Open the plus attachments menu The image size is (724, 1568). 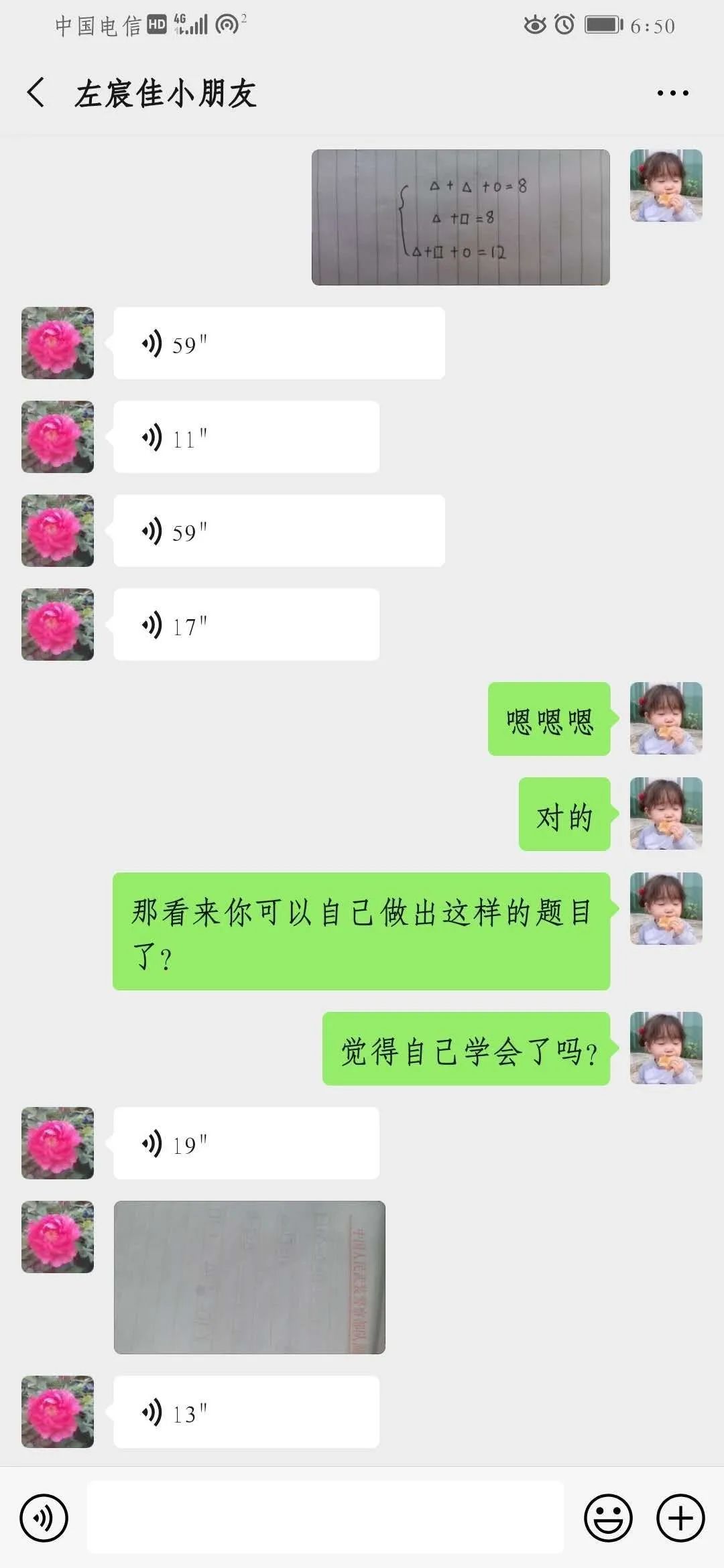680,1518
